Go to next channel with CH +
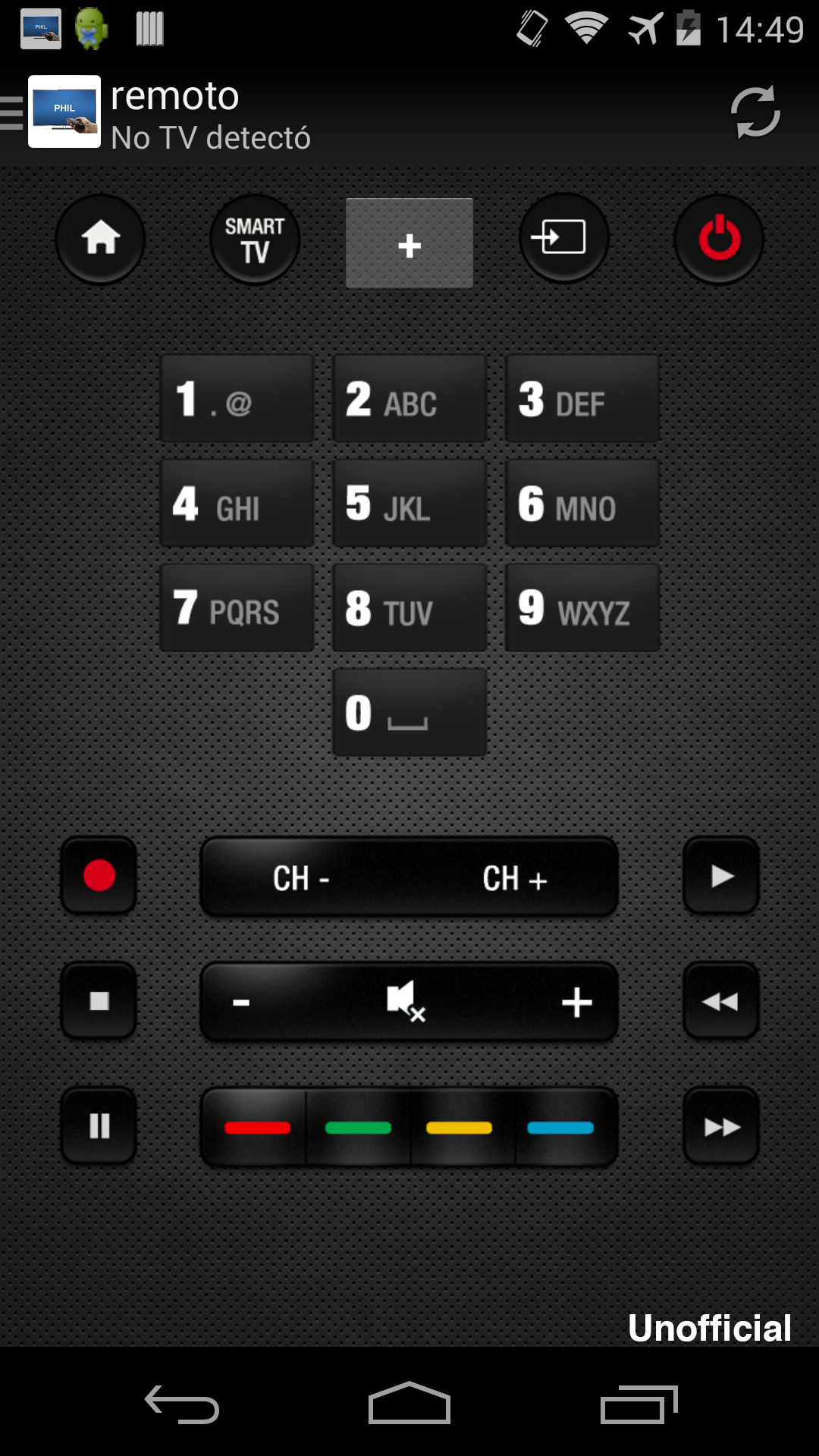819x1456 pixels. click(x=514, y=878)
